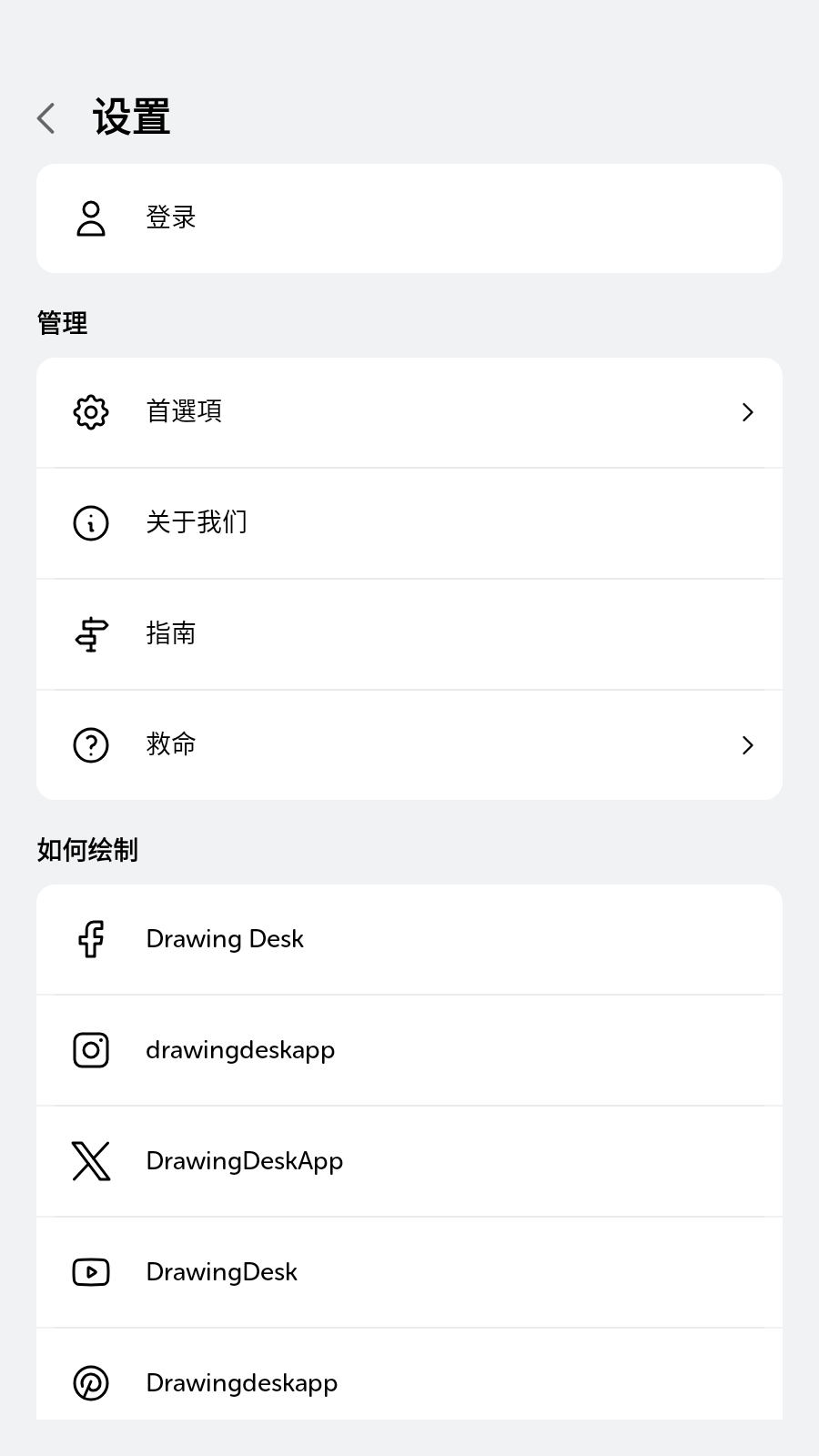Image resolution: width=819 pixels, height=1456 pixels.
Task: Open the drawingdeskapp Instagram page
Action: coord(240,1049)
